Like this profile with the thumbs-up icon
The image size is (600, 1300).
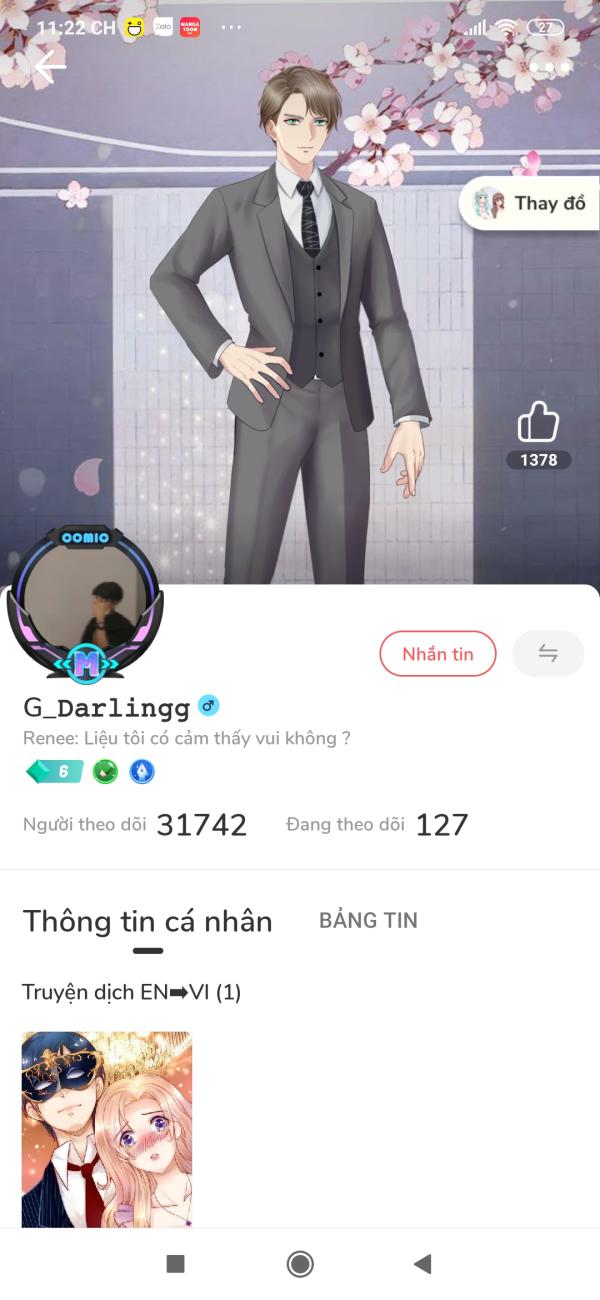click(538, 423)
